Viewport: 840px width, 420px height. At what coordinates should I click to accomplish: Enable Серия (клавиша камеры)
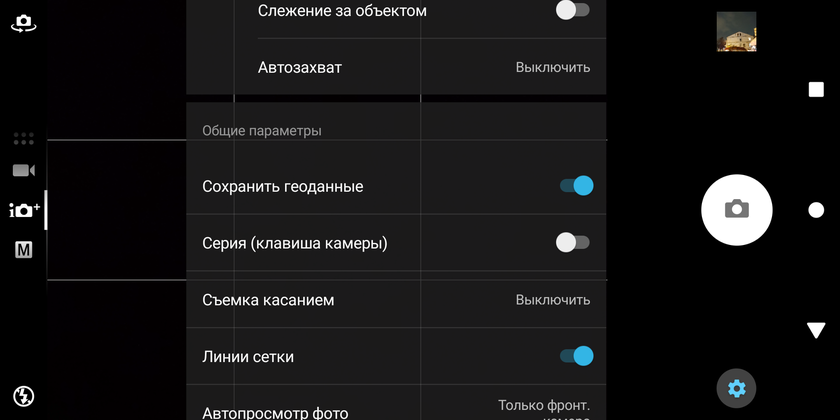coord(573,242)
